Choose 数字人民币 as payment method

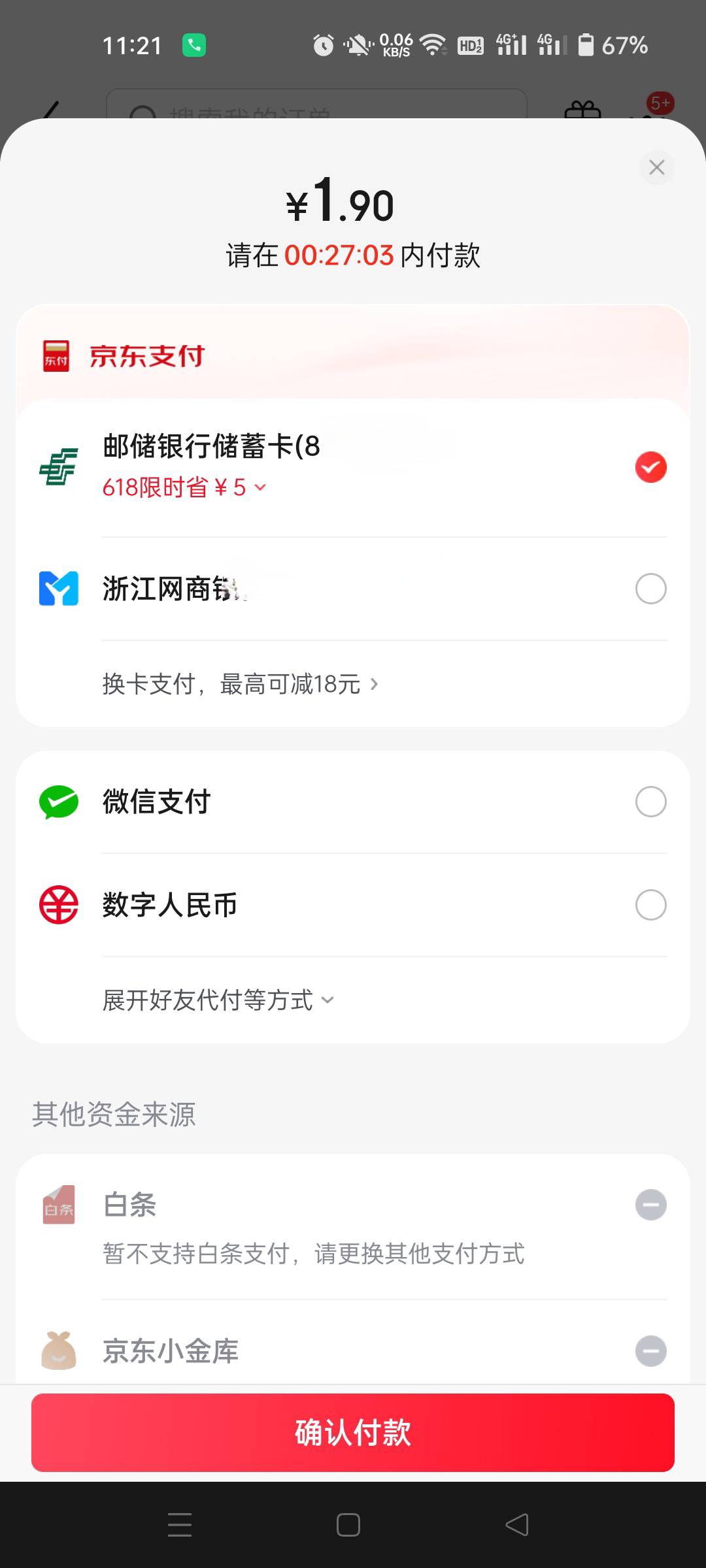coord(353,905)
